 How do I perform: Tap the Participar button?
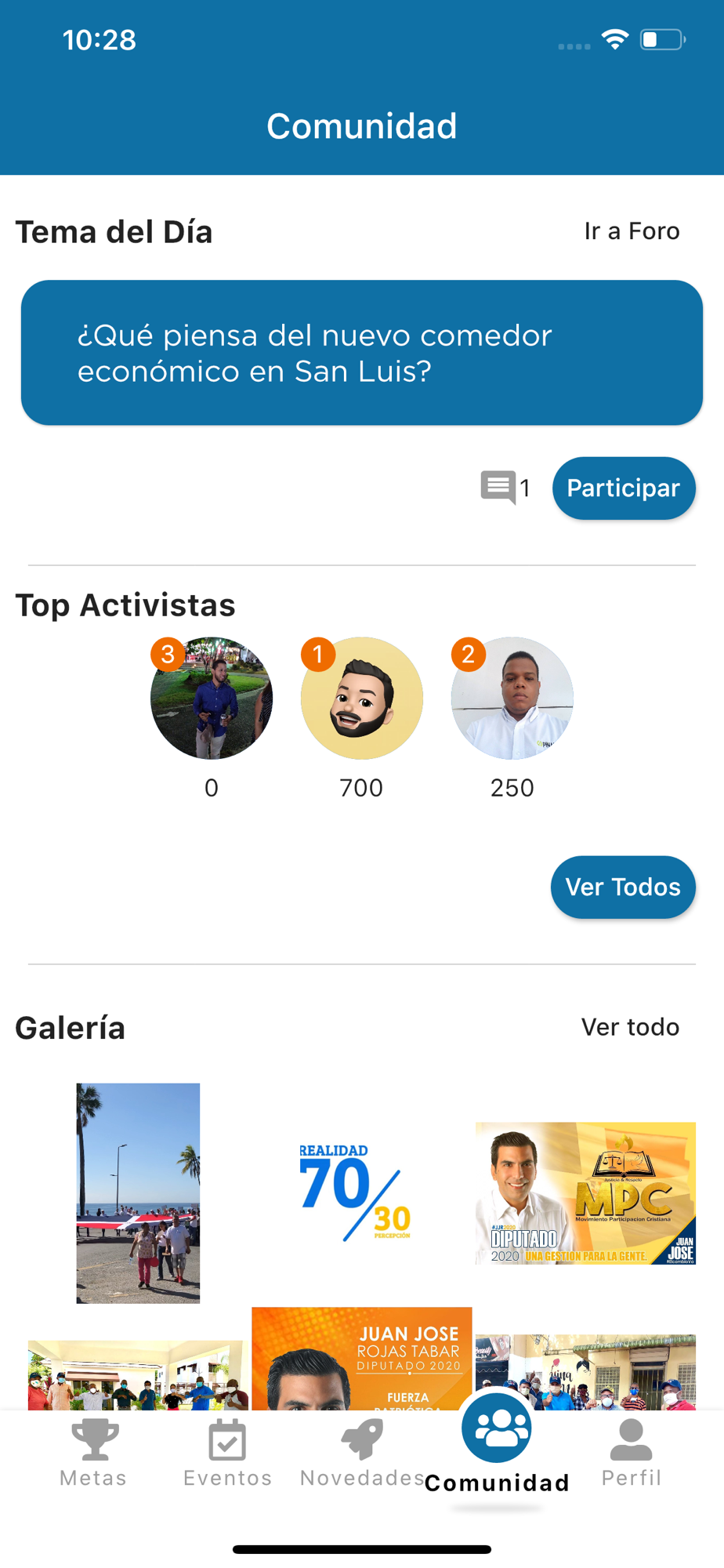(x=624, y=488)
